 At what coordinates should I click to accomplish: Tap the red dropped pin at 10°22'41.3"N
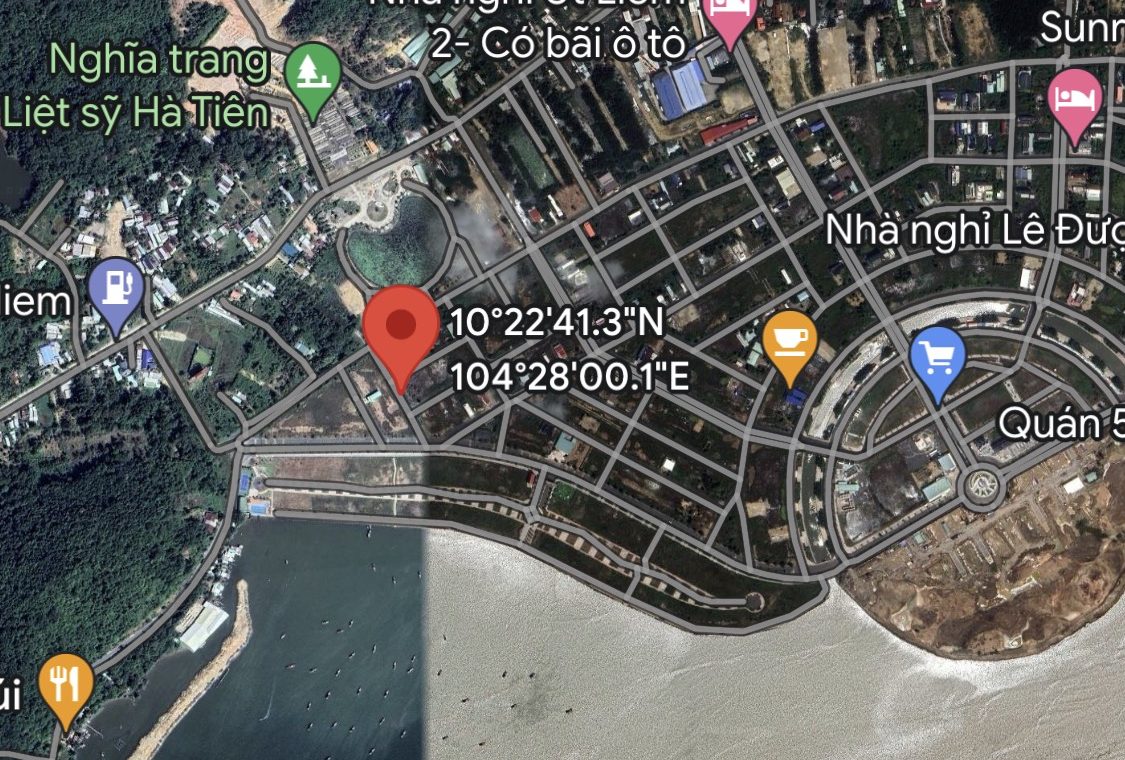pos(401,327)
